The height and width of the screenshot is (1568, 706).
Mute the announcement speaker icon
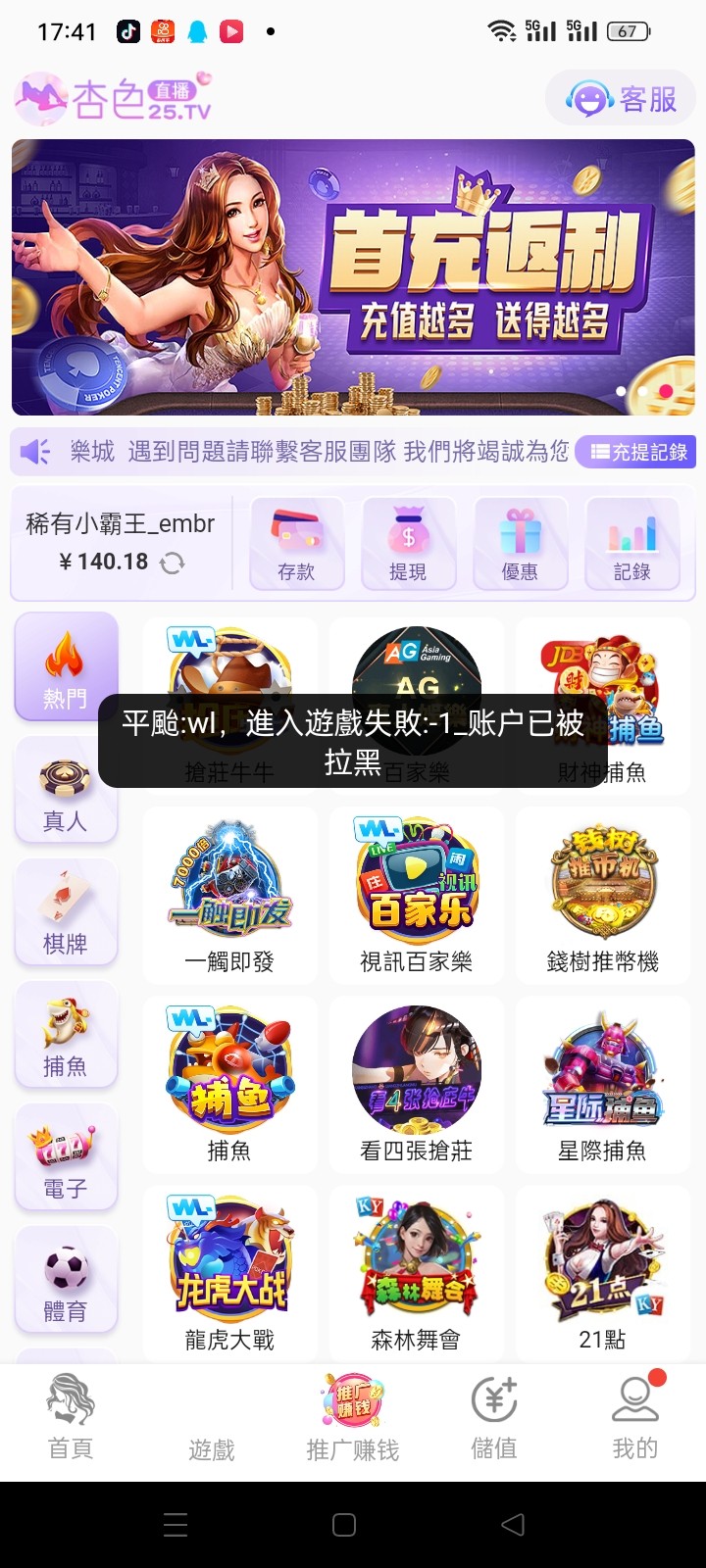pos(35,452)
